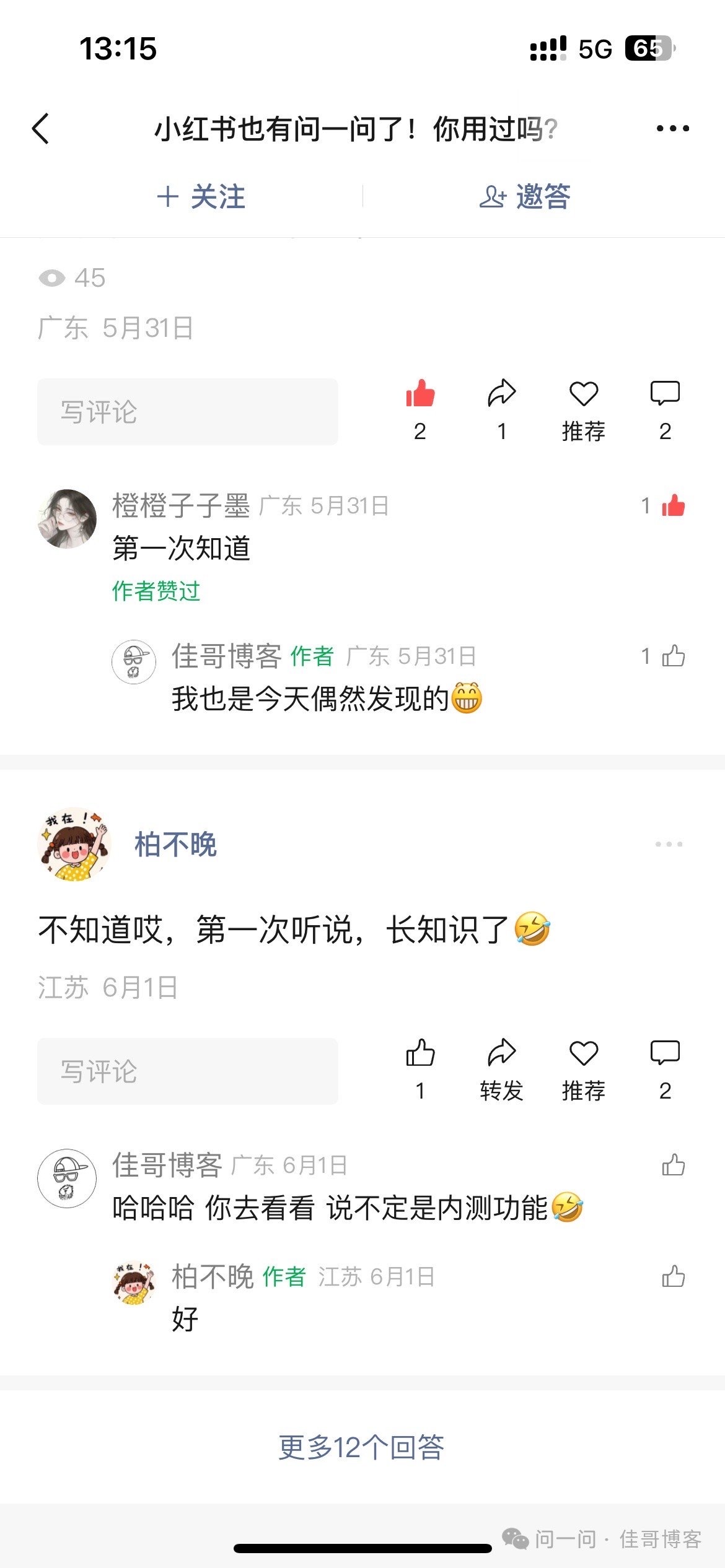
Task: Like 柏不晚's reply 好
Action: [673, 1276]
